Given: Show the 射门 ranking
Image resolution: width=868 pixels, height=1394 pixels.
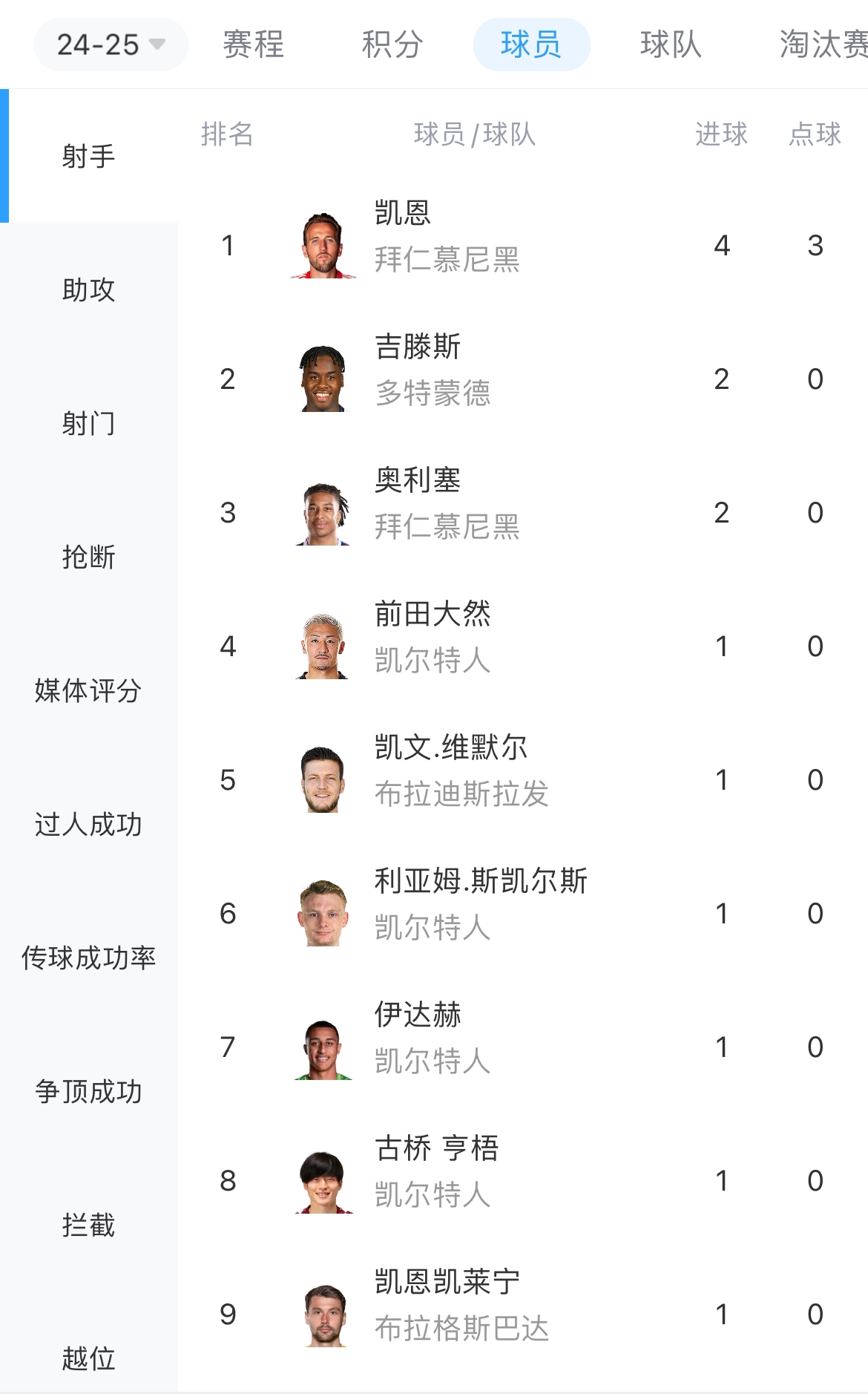Looking at the screenshot, I should (88, 423).
